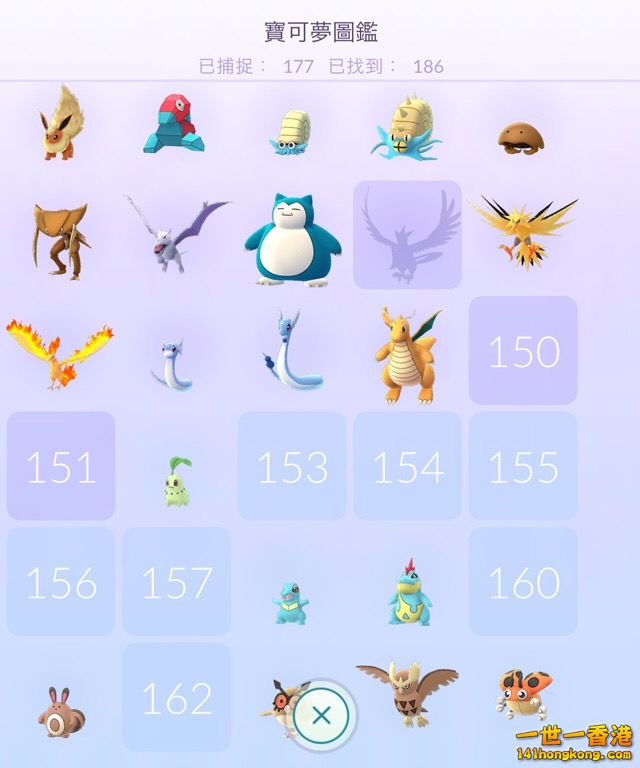View Kabutops details

[60, 238]
